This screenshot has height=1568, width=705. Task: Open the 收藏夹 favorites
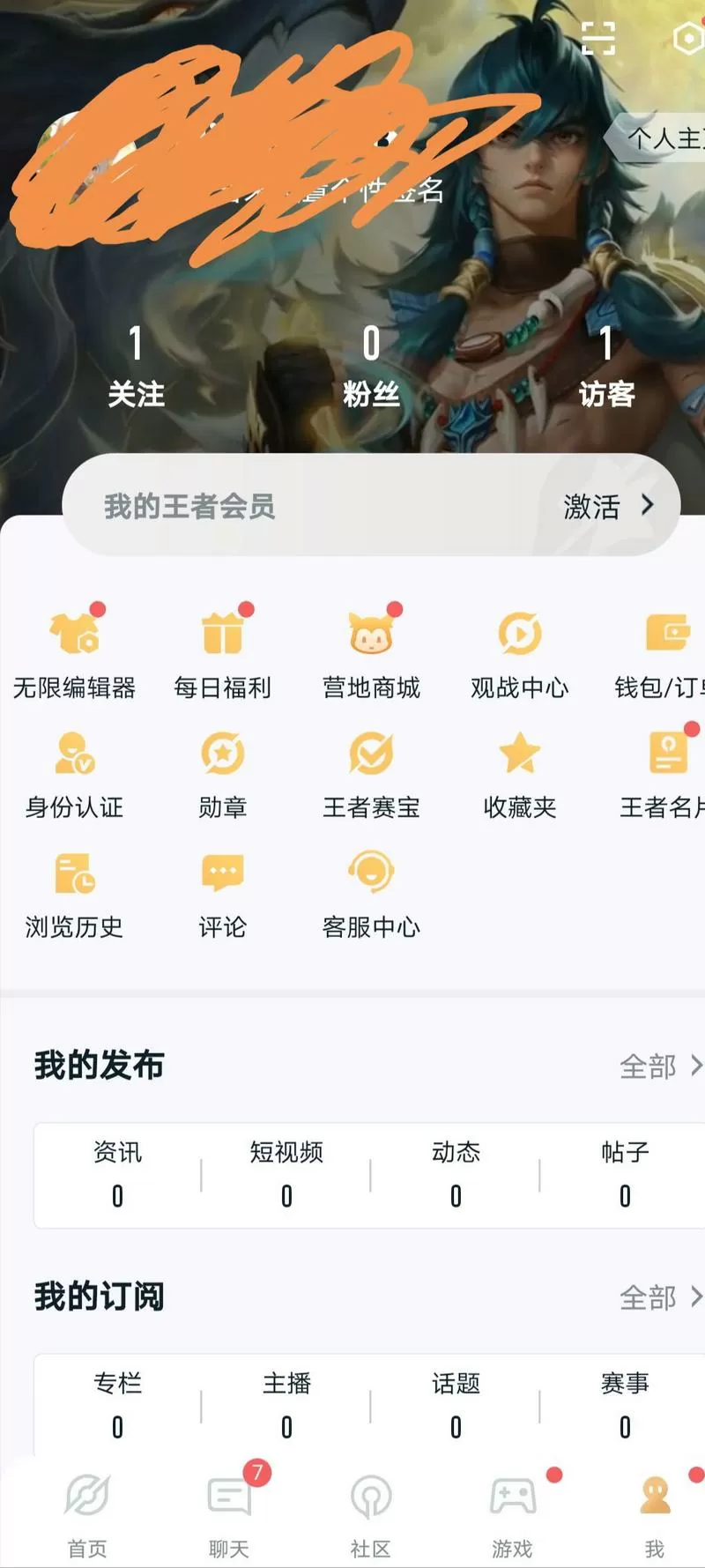[519, 771]
